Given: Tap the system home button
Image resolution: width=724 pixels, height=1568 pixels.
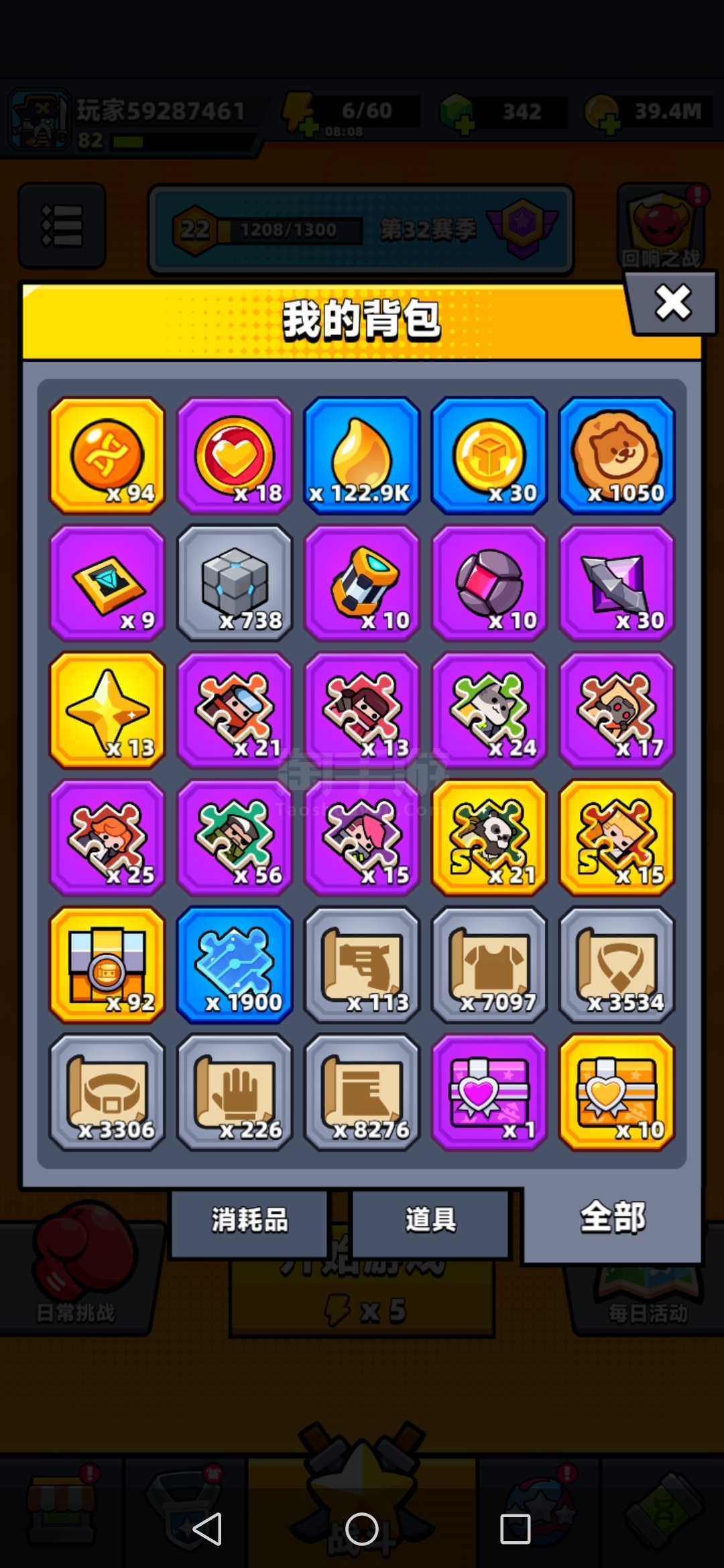Looking at the screenshot, I should 362,1529.
